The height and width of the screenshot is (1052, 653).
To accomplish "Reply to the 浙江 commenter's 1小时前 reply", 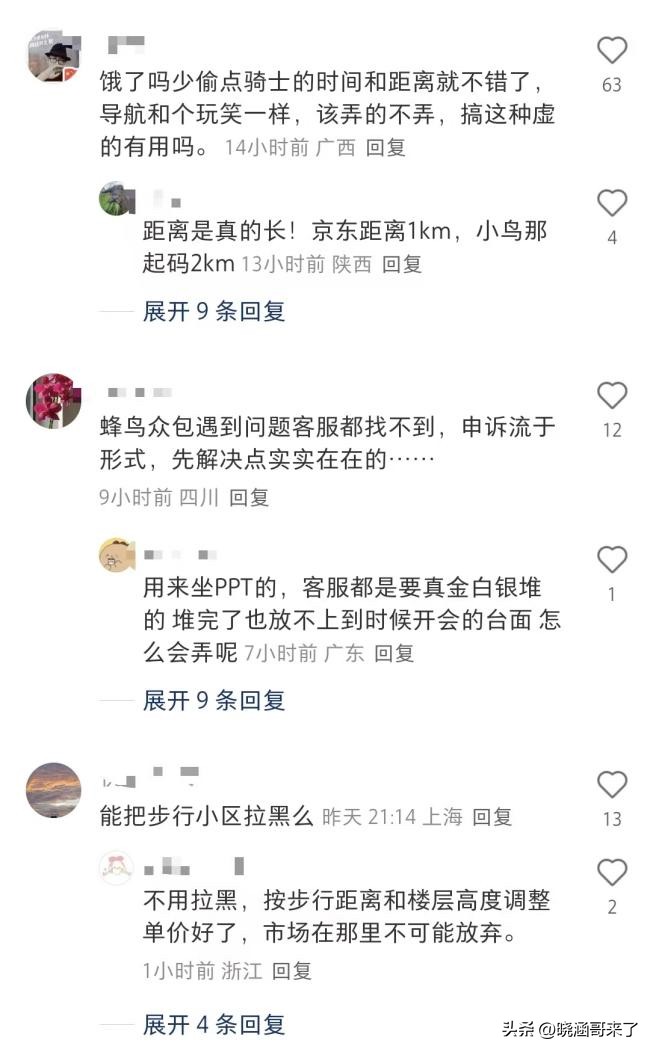I will (292, 970).
